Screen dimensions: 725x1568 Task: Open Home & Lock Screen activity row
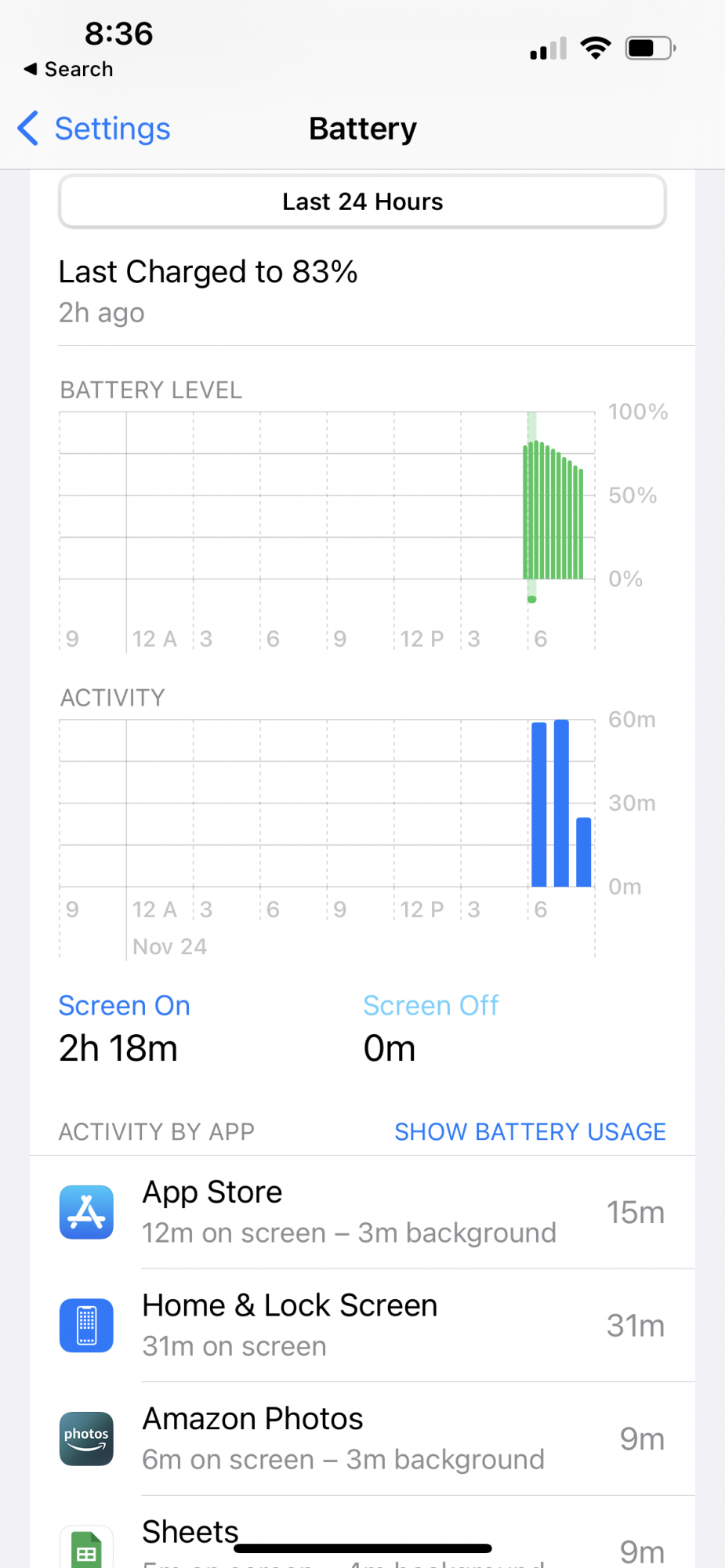click(362, 1325)
